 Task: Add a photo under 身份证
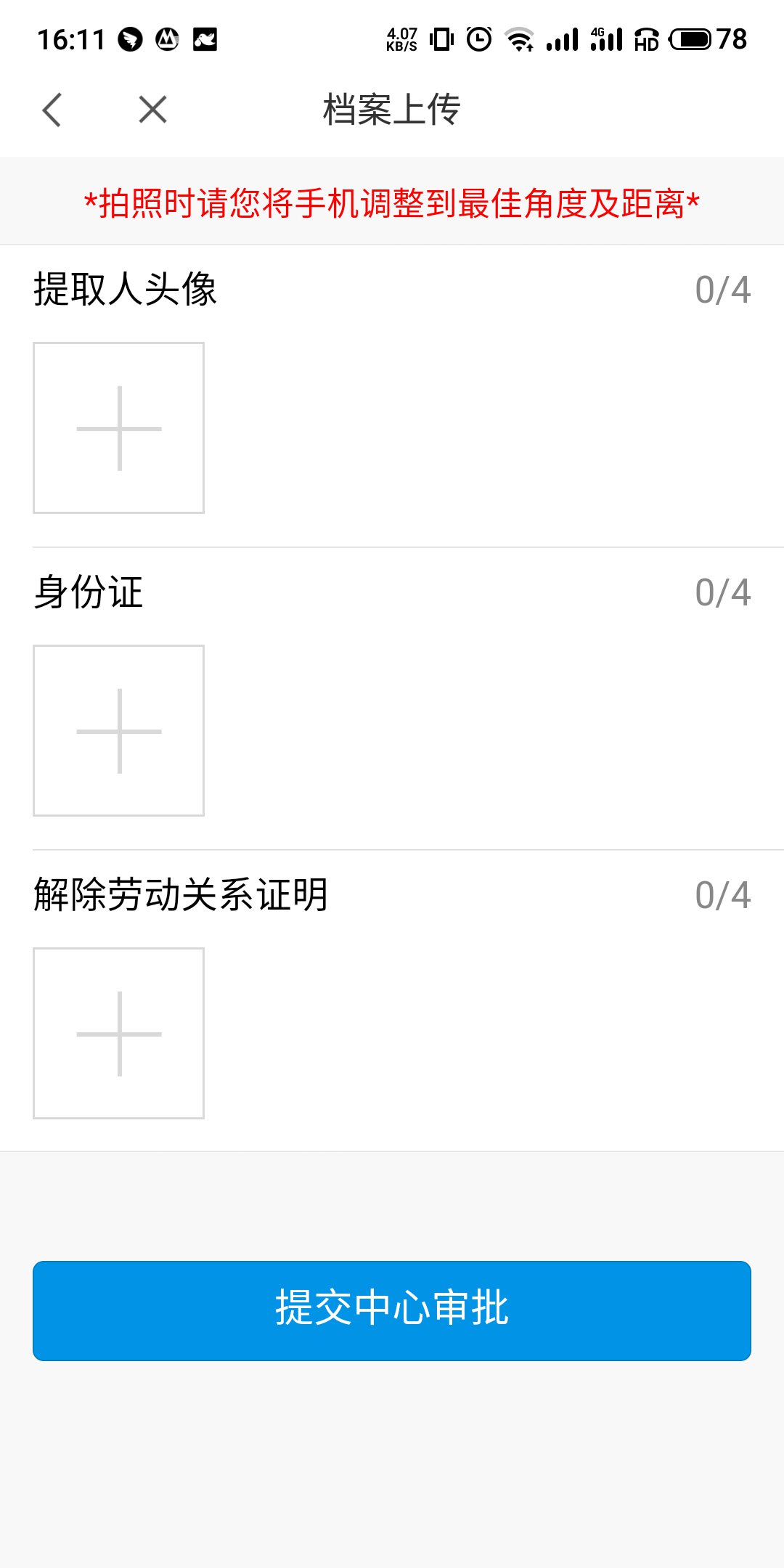(119, 731)
